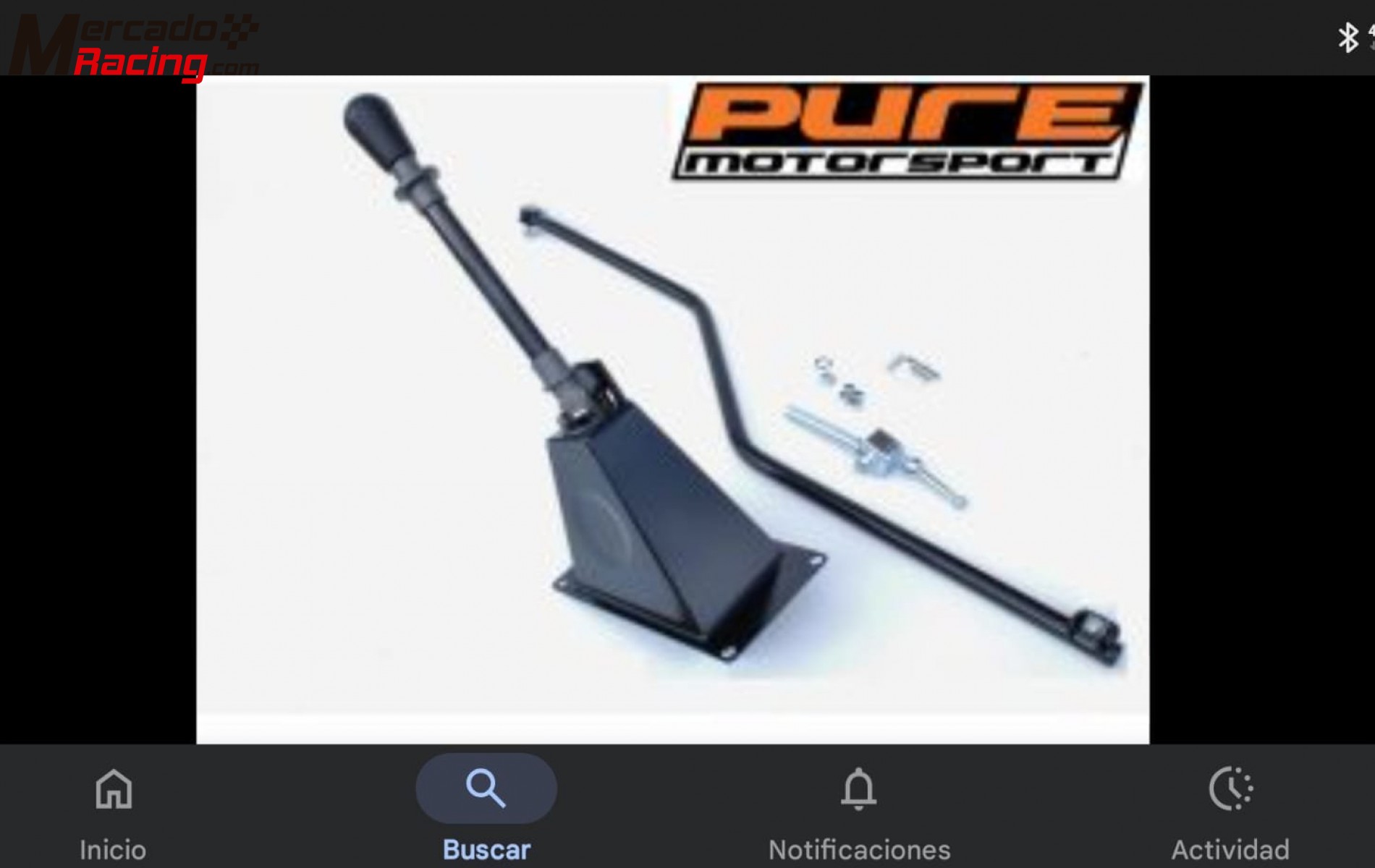Tap the Pure Motorsport gear shifter image
Screen dimensions: 1375x868
point(672,409)
